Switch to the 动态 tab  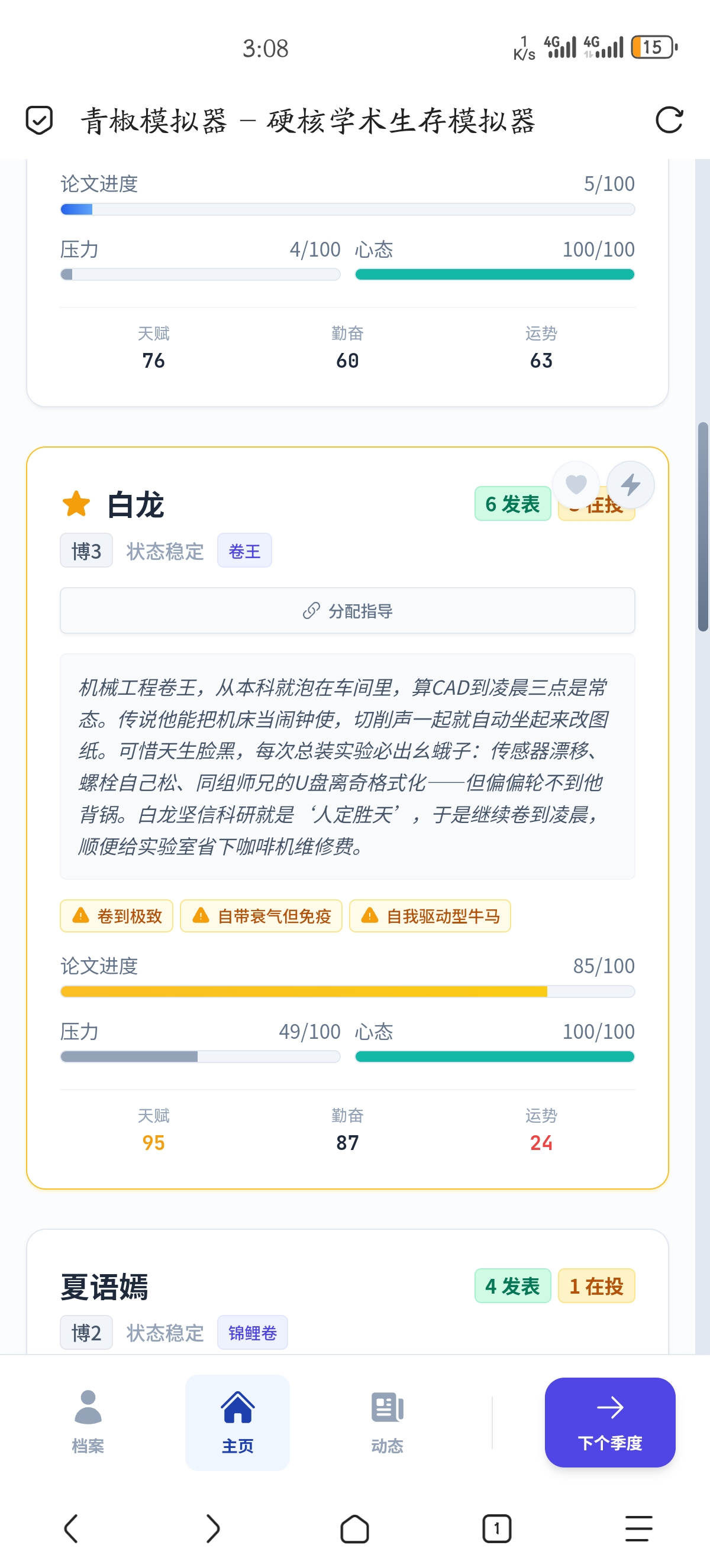click(388, 1423)
